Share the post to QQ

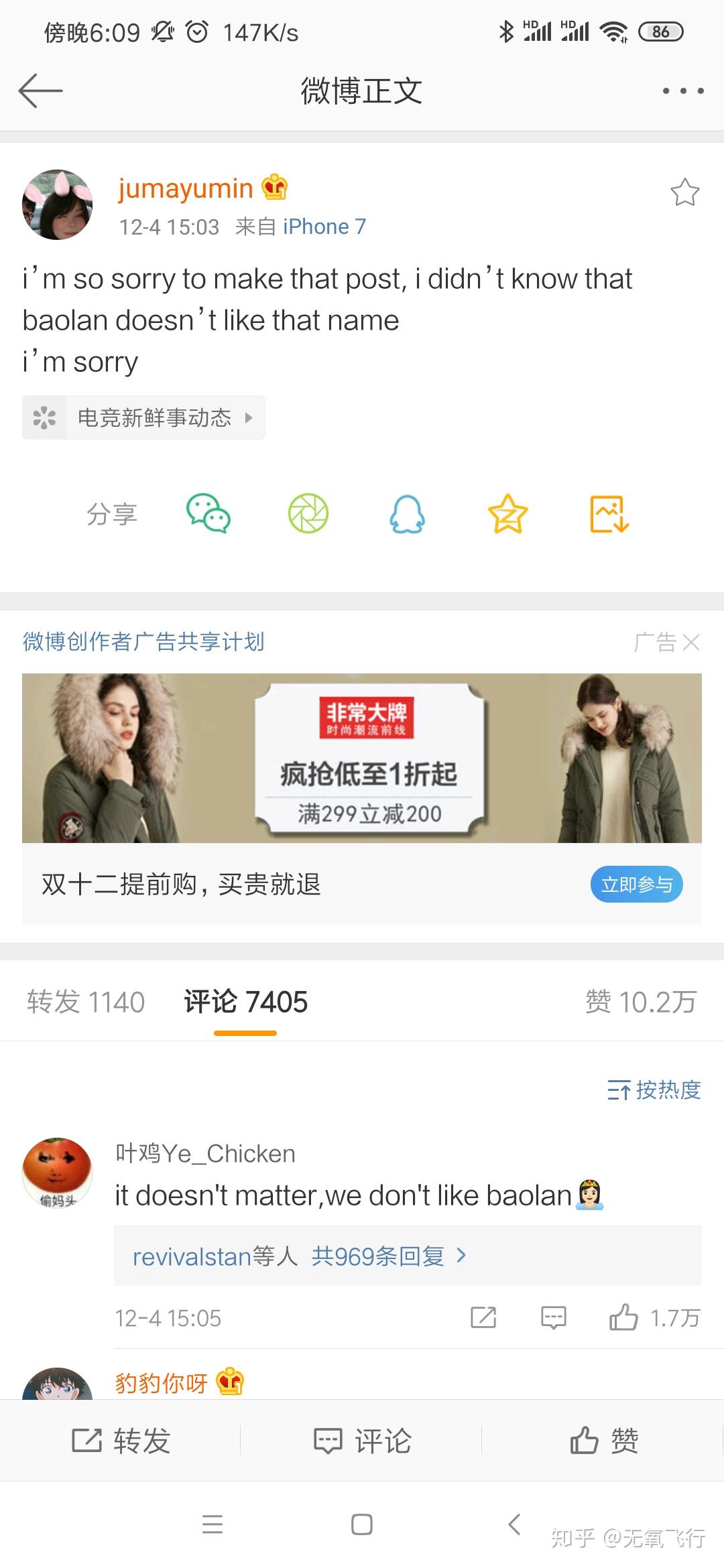(408, 515)
